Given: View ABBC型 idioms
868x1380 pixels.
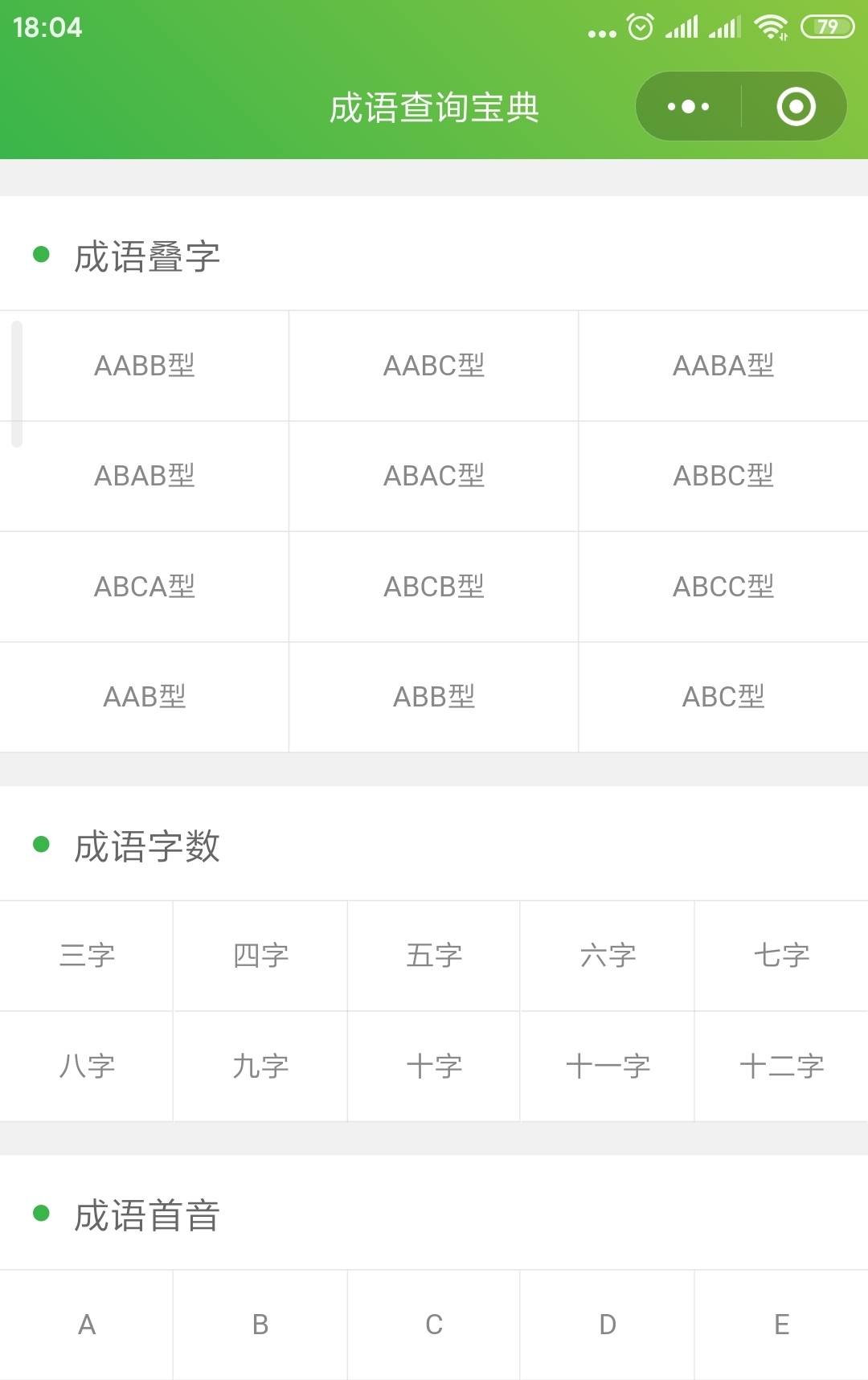Looking at the screenshot, I should 723,476.
